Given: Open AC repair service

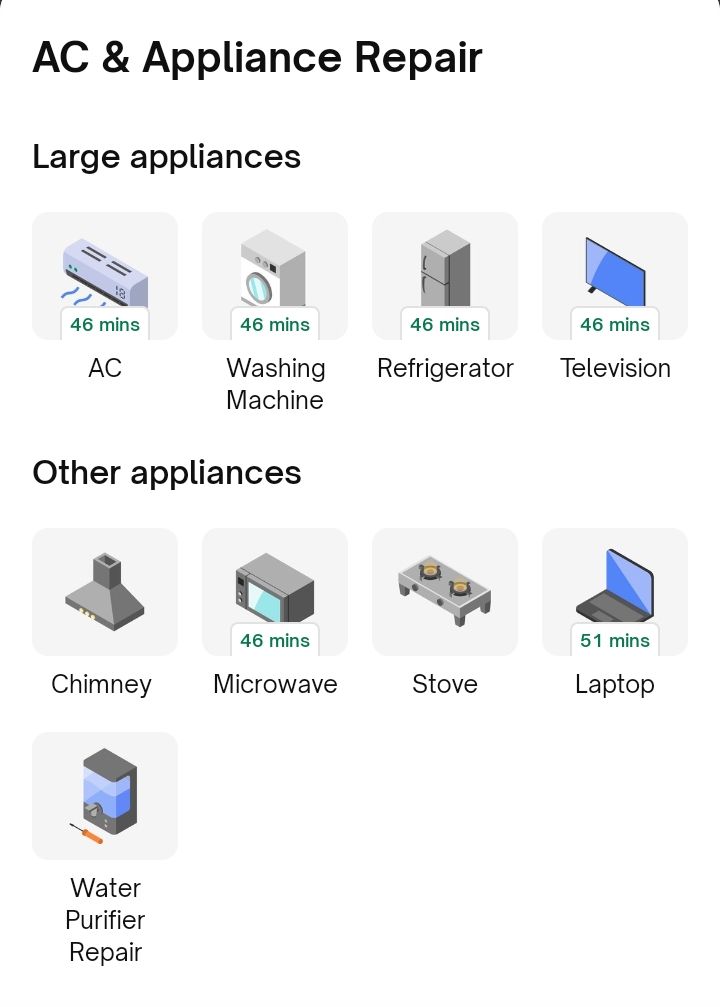Looking at the screenshot, I should click(x=105, y=276).
